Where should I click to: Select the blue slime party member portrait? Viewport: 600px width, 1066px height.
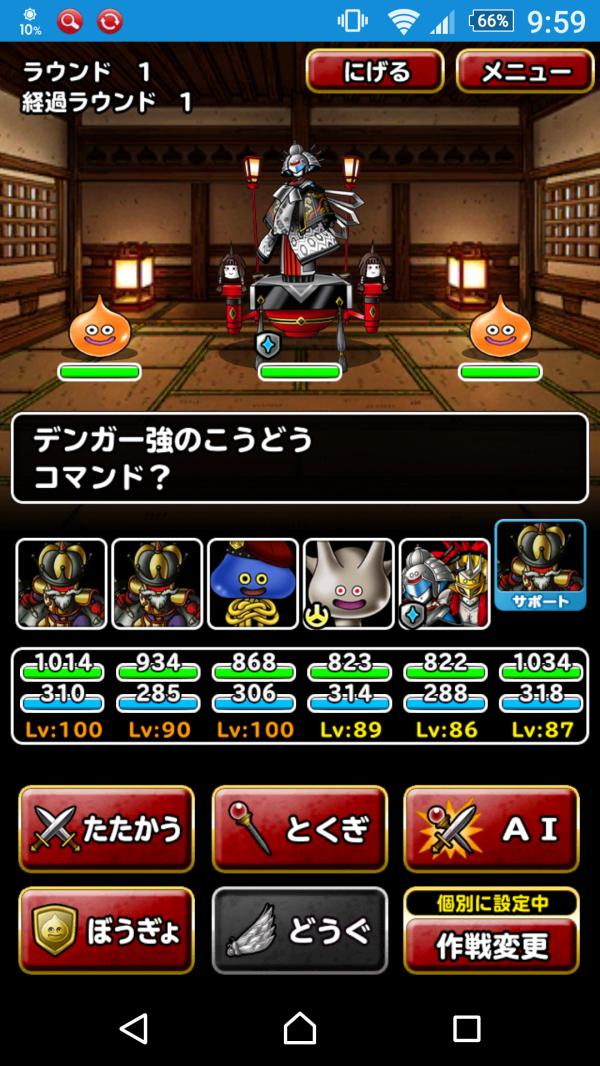click(x=253, y=584)
